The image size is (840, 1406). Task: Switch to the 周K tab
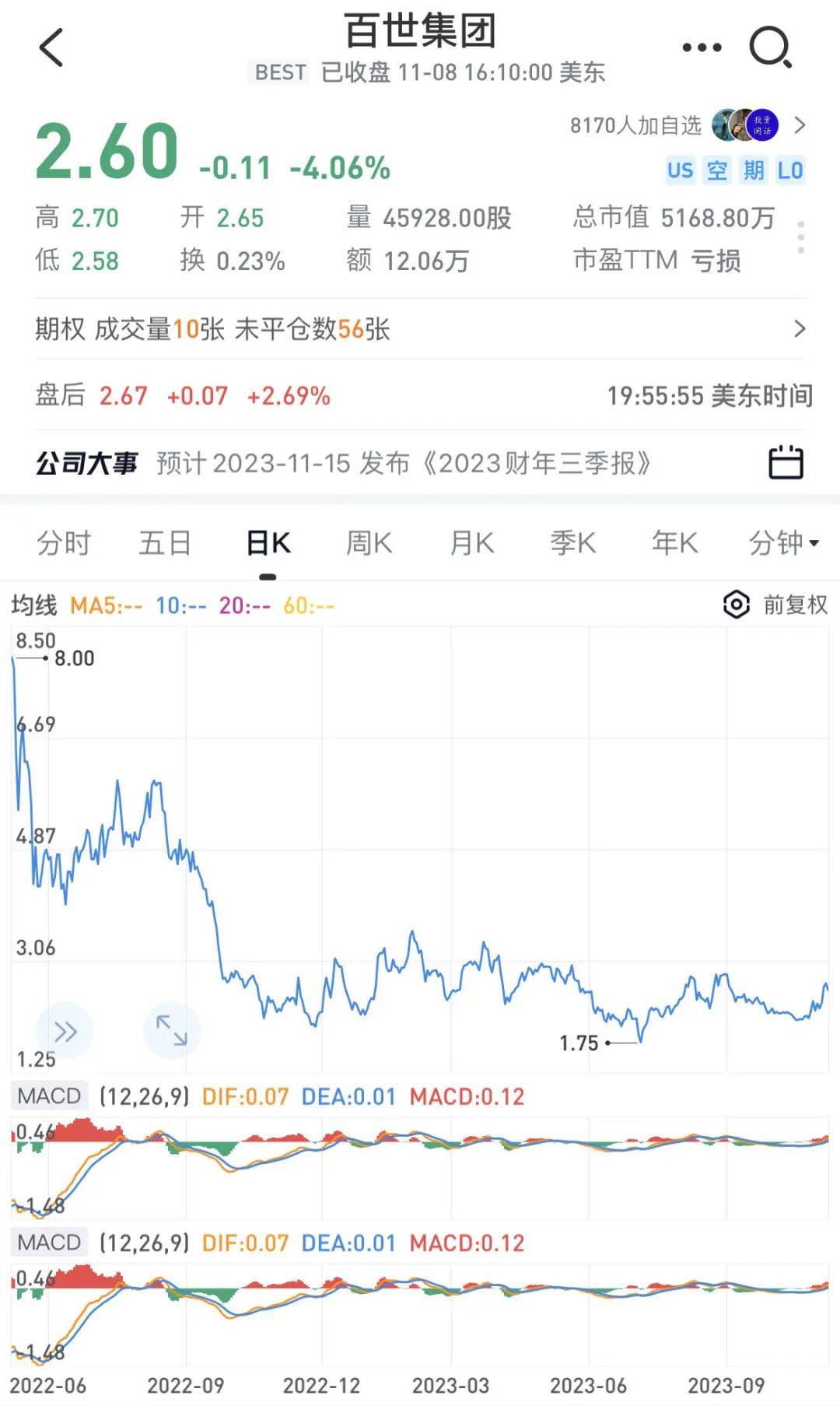[x=369, y=543]
